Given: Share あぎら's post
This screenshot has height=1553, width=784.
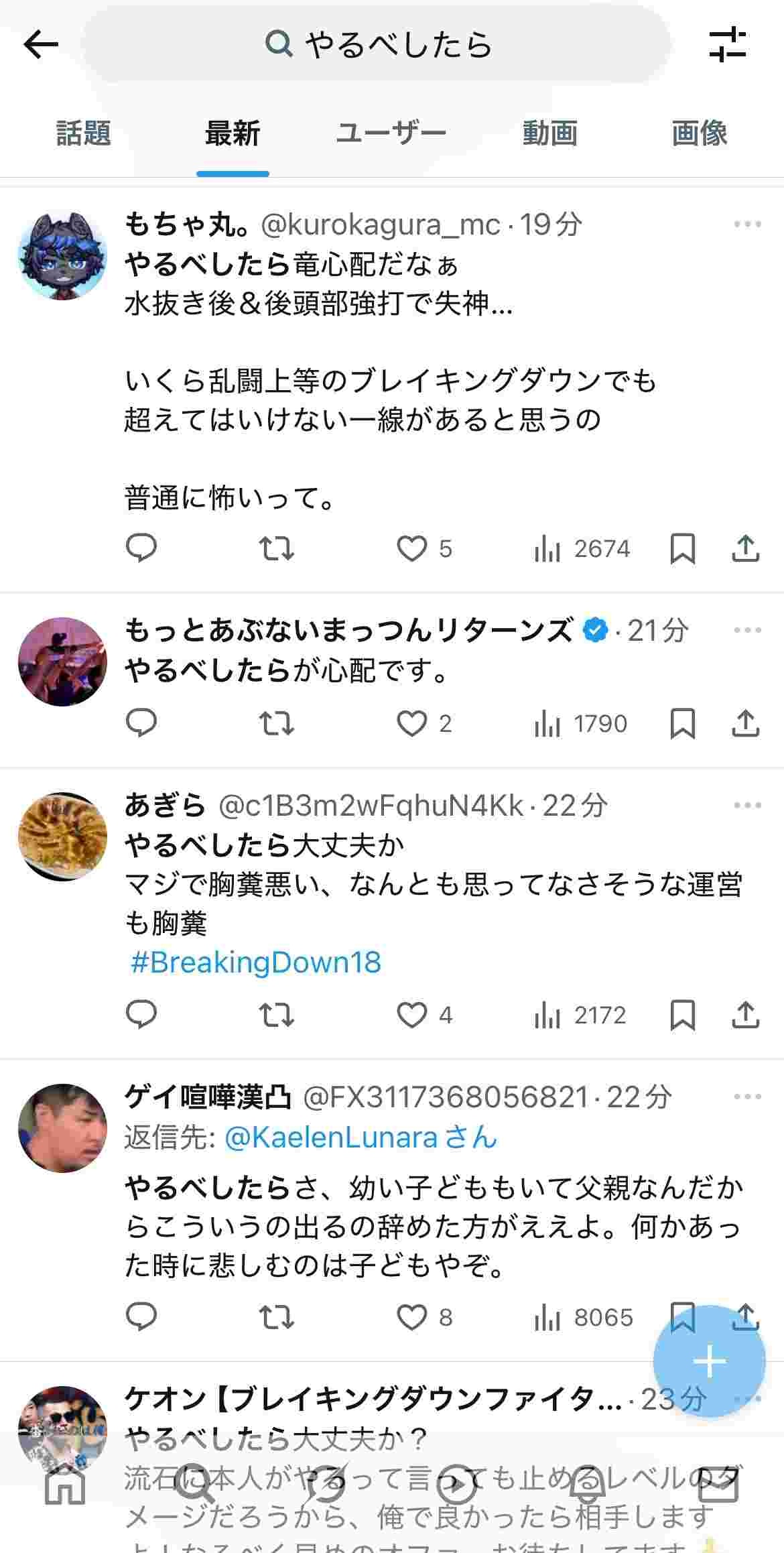Looking at the screenshot, I should click(745, 1015).
